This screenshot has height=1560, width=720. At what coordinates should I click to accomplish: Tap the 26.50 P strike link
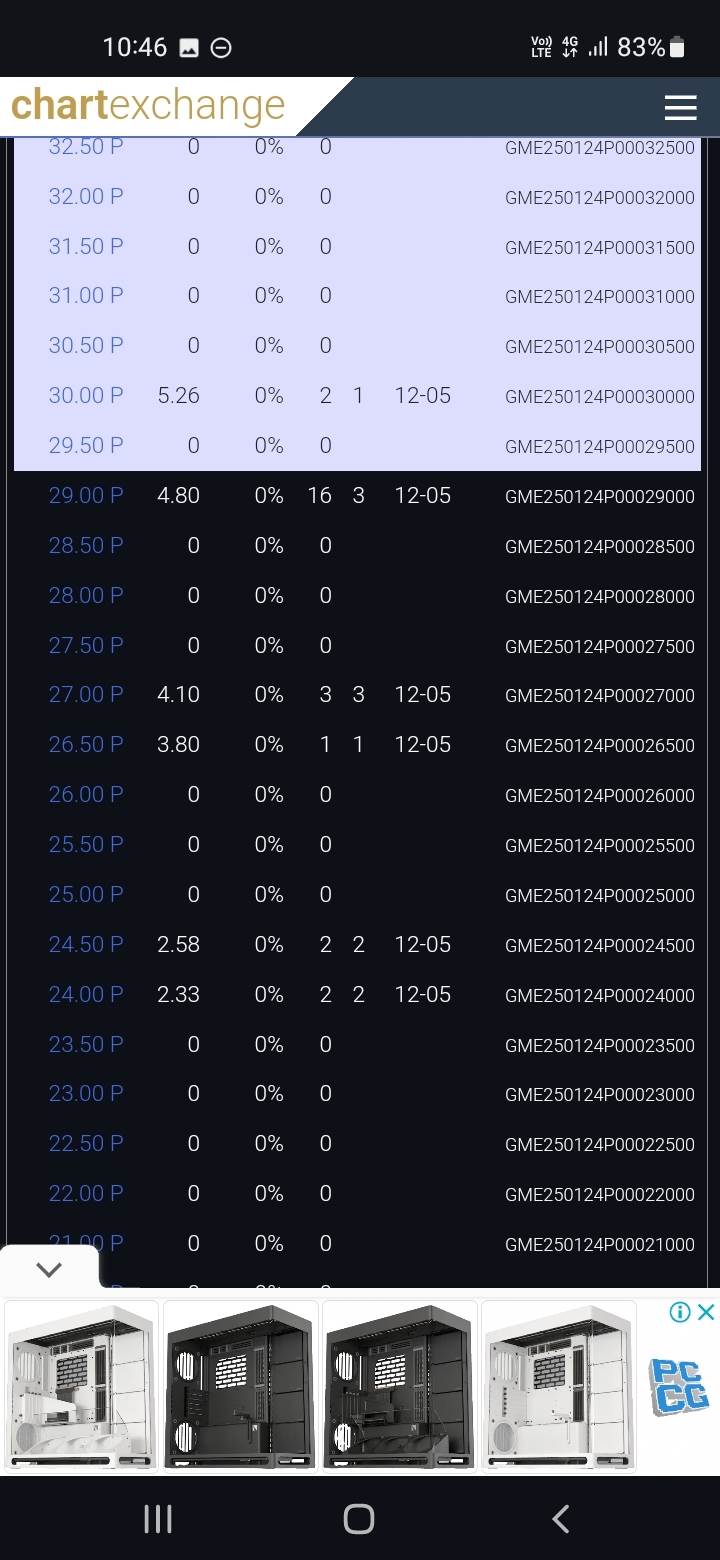[86, 744]
